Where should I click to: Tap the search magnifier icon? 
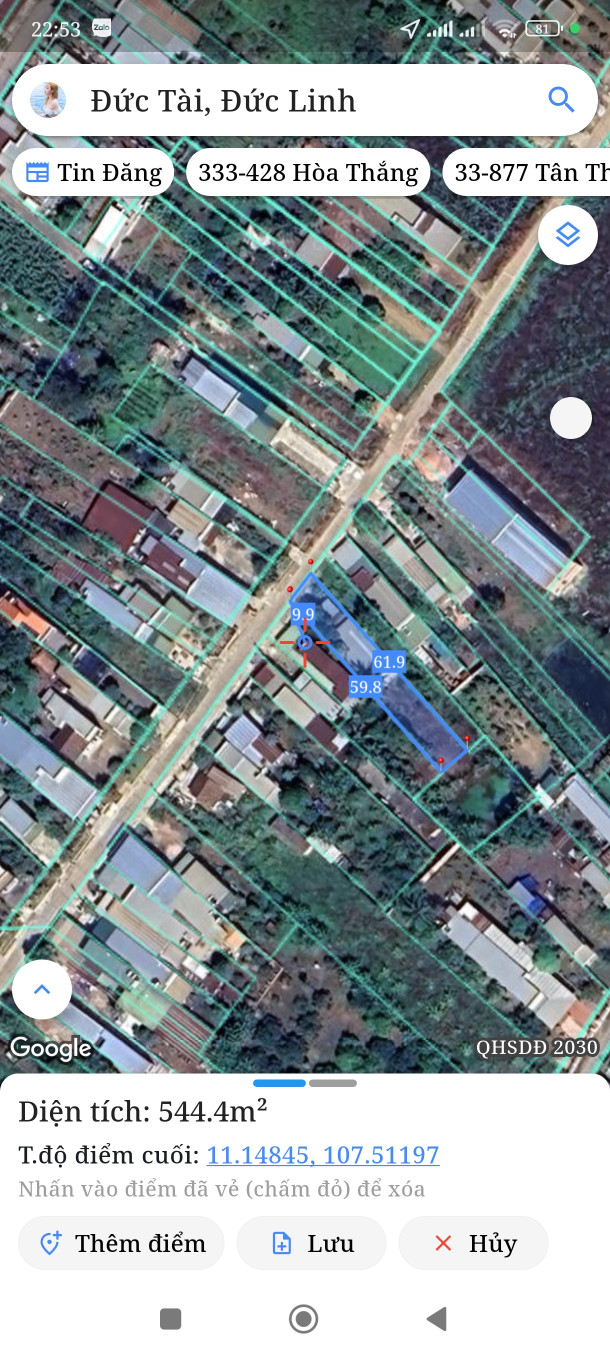pos(561,100)
